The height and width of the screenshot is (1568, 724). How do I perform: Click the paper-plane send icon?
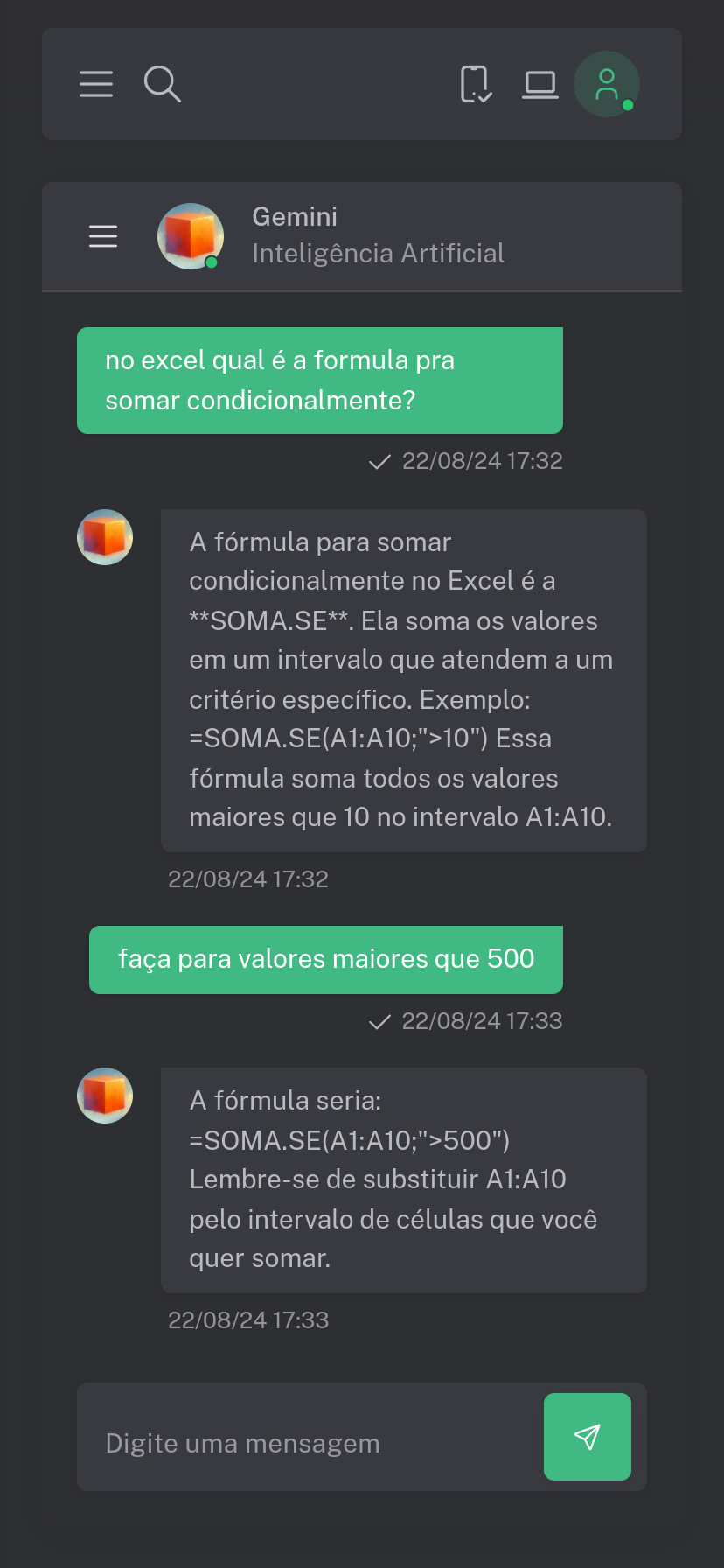click(x=587, y=1437)
